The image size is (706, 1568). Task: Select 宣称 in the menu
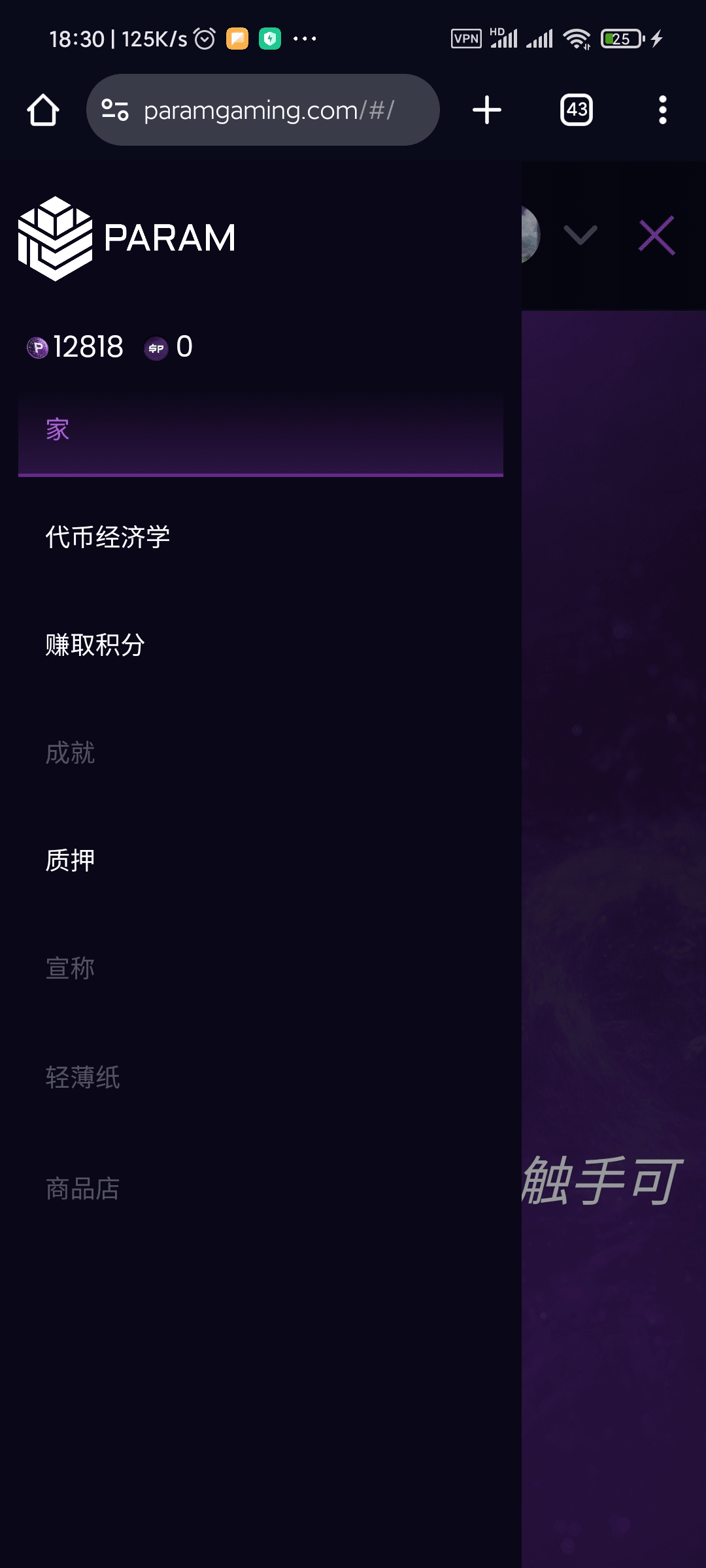click(x=70, y=968)
